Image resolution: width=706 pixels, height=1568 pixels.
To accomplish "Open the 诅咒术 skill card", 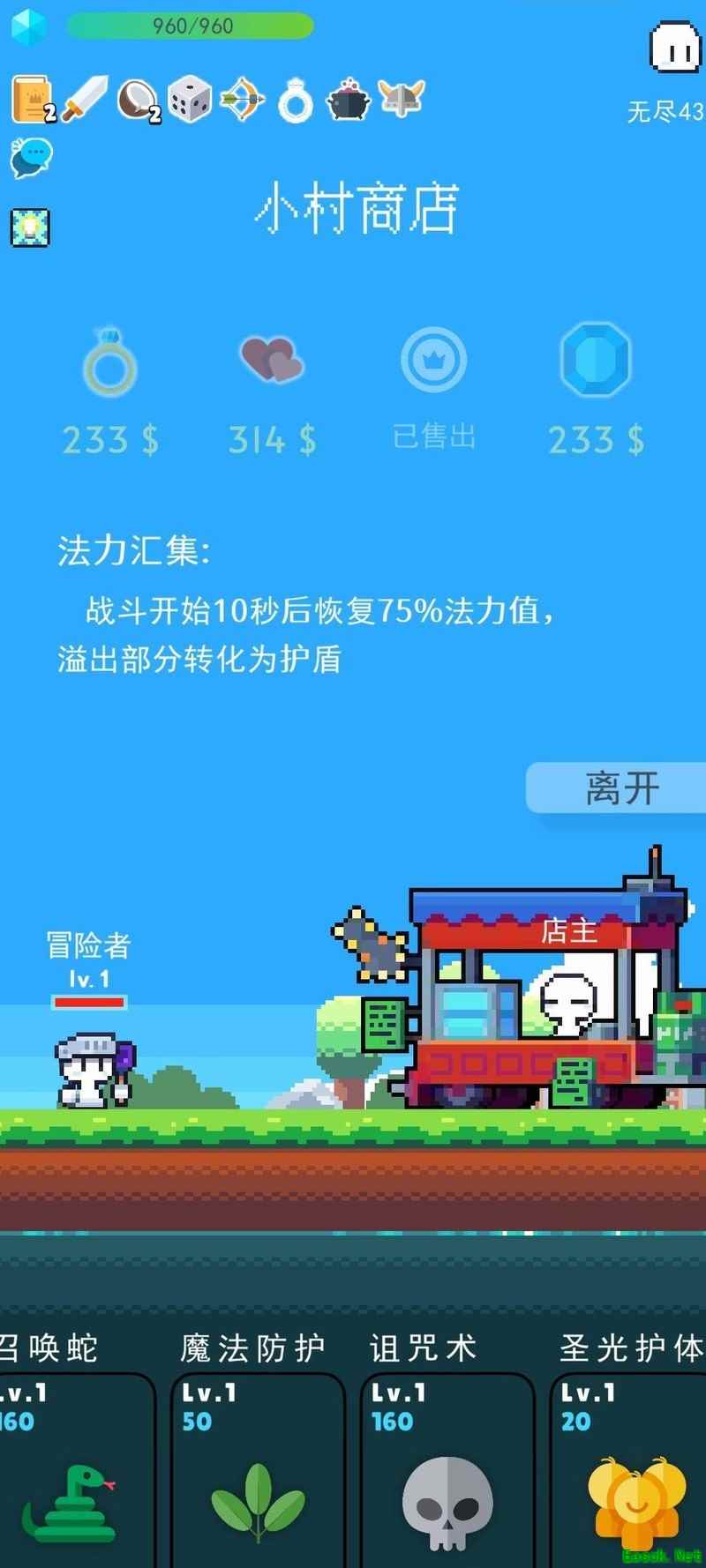I will (447, 1464).
